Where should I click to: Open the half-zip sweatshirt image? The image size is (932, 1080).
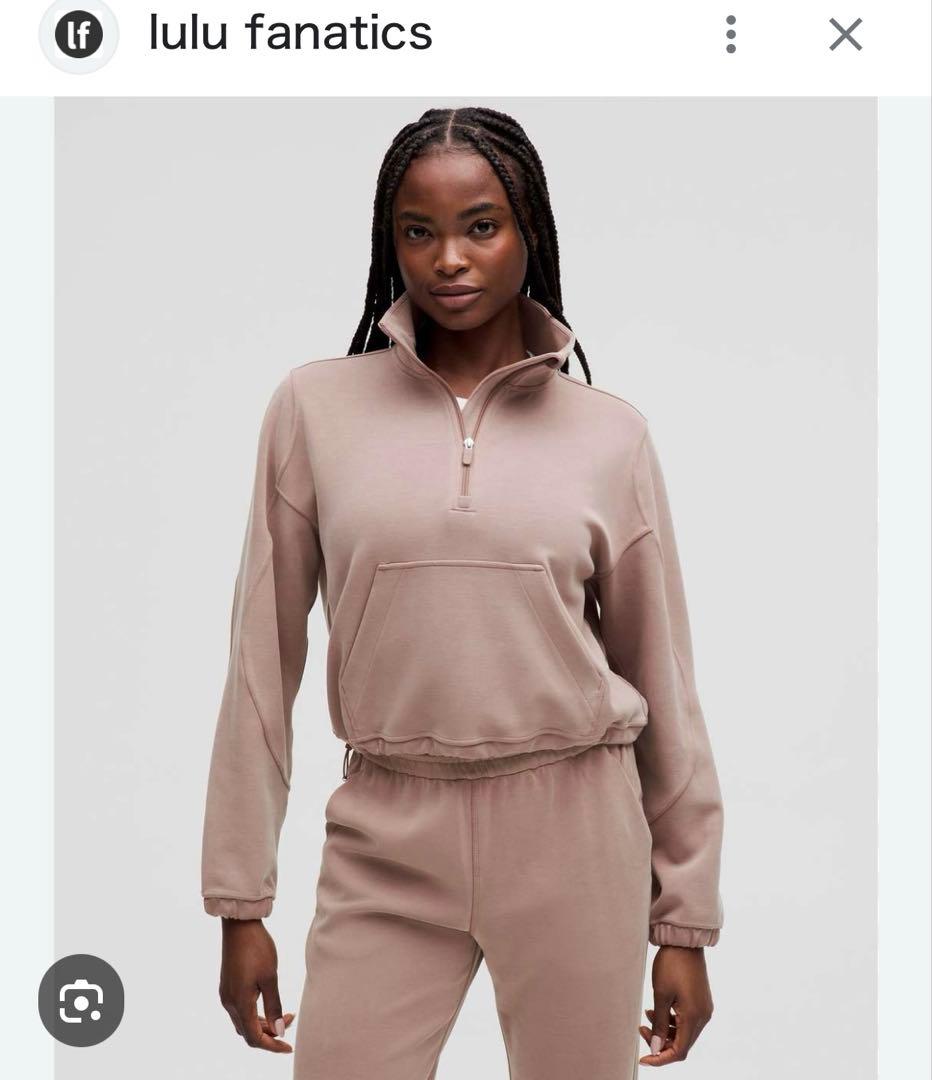pos(465,560)
